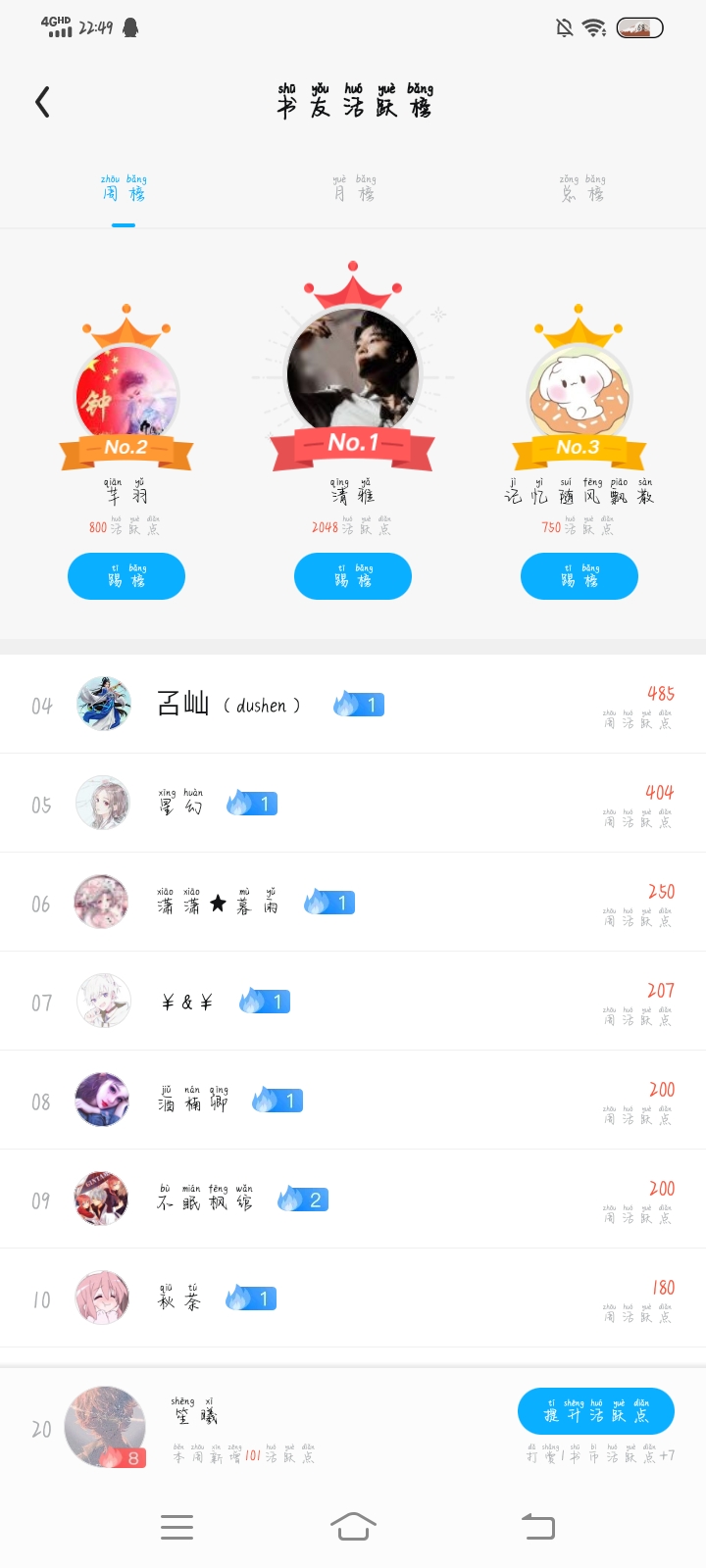The image size is (706, 1568).
Task: Open rank 09 user 不眠枫绾
Action: 204,1200
